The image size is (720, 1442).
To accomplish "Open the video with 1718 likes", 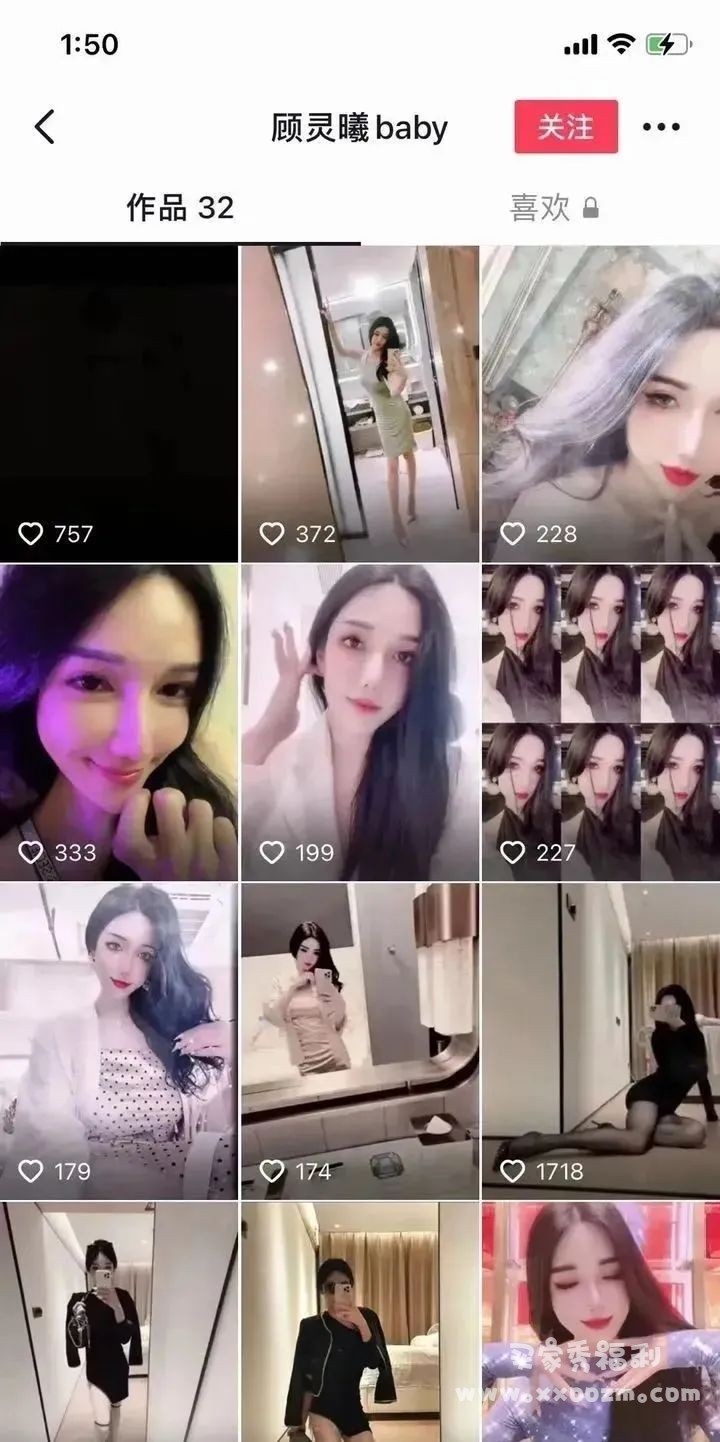I will pyautogui.click(x=600, y=1040).
